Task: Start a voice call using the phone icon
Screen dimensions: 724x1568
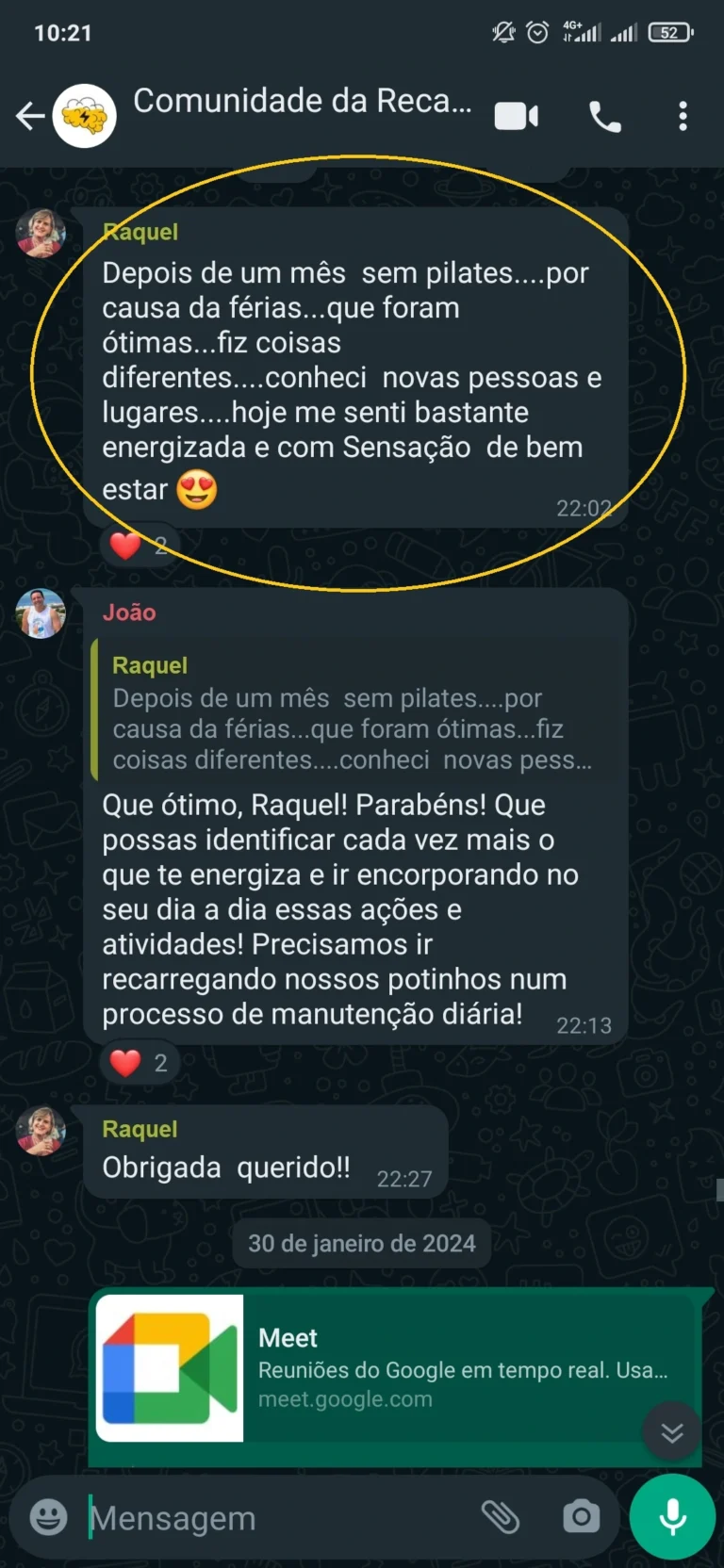Action: tap(604, 115)
